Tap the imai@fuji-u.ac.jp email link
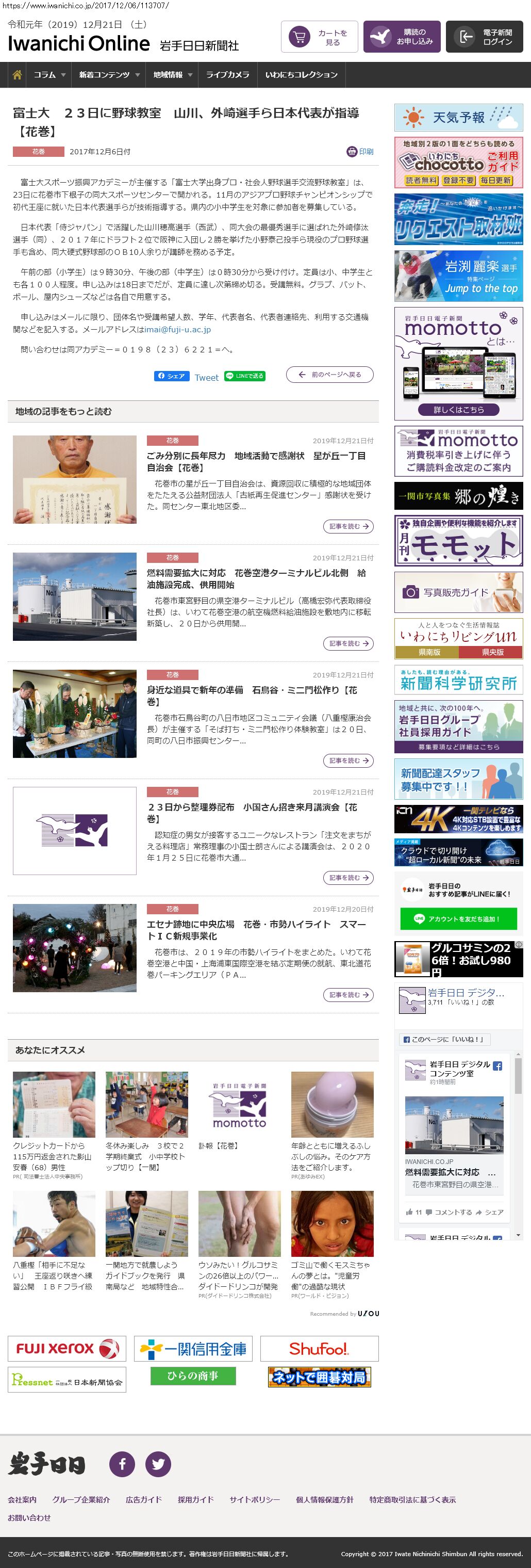This screenshot has height=1568, width=531. pyautogui.click(x=178, y=329)
